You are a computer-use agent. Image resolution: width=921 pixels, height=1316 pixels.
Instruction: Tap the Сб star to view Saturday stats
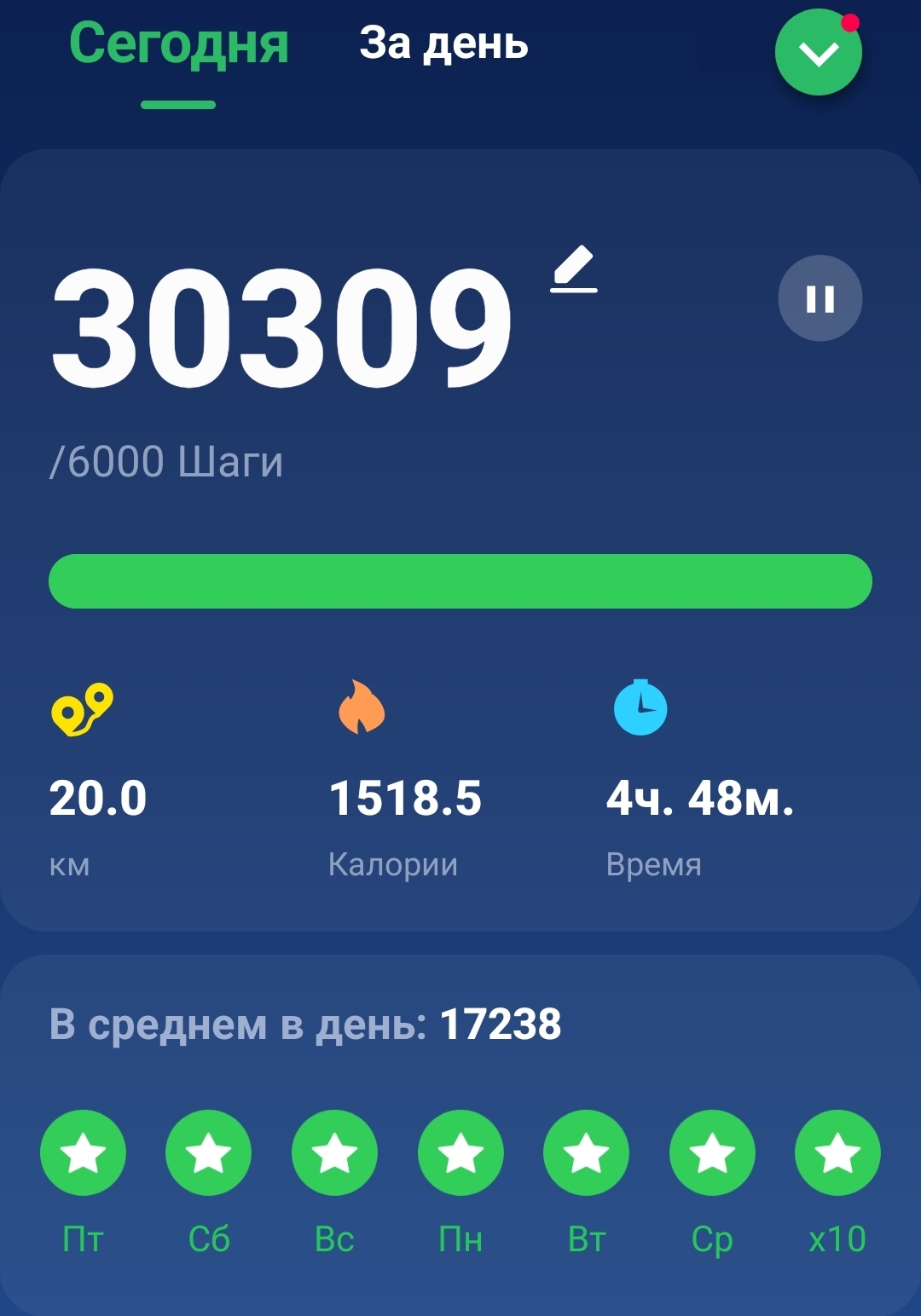click(208, 1152)
